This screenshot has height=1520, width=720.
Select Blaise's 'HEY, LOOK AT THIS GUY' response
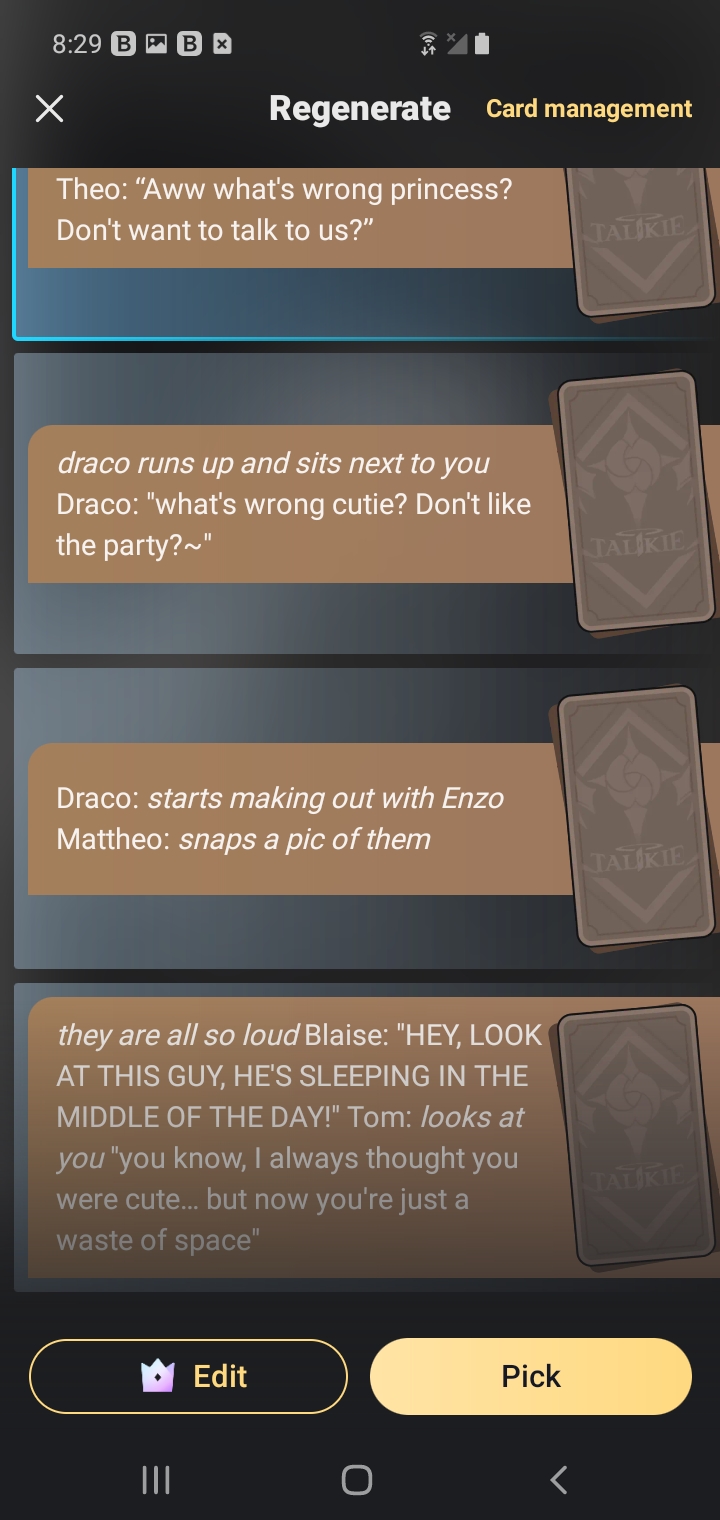pyautogui.click(x=290, y=1136)
